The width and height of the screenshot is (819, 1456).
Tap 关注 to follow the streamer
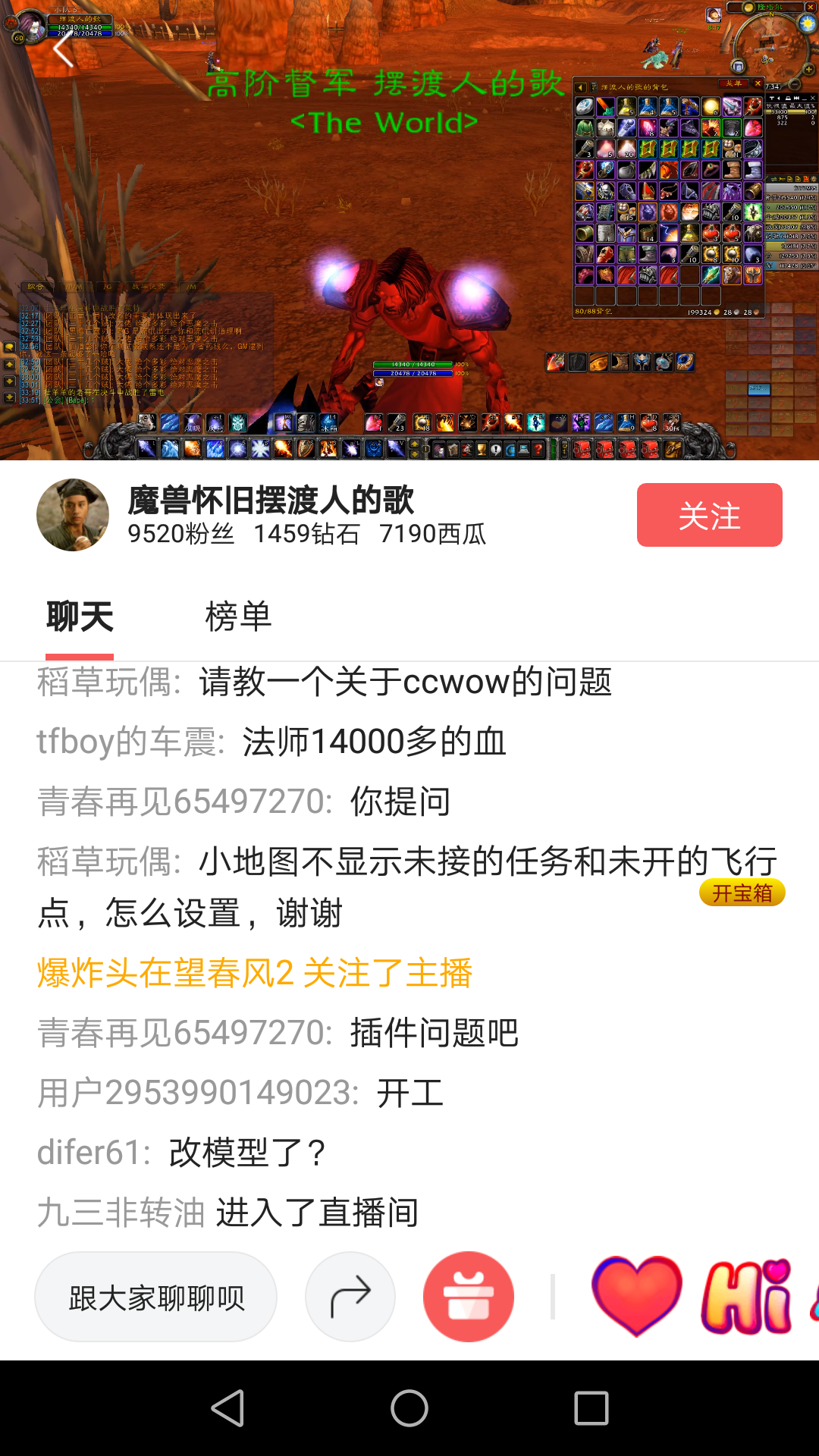point(709,516)
